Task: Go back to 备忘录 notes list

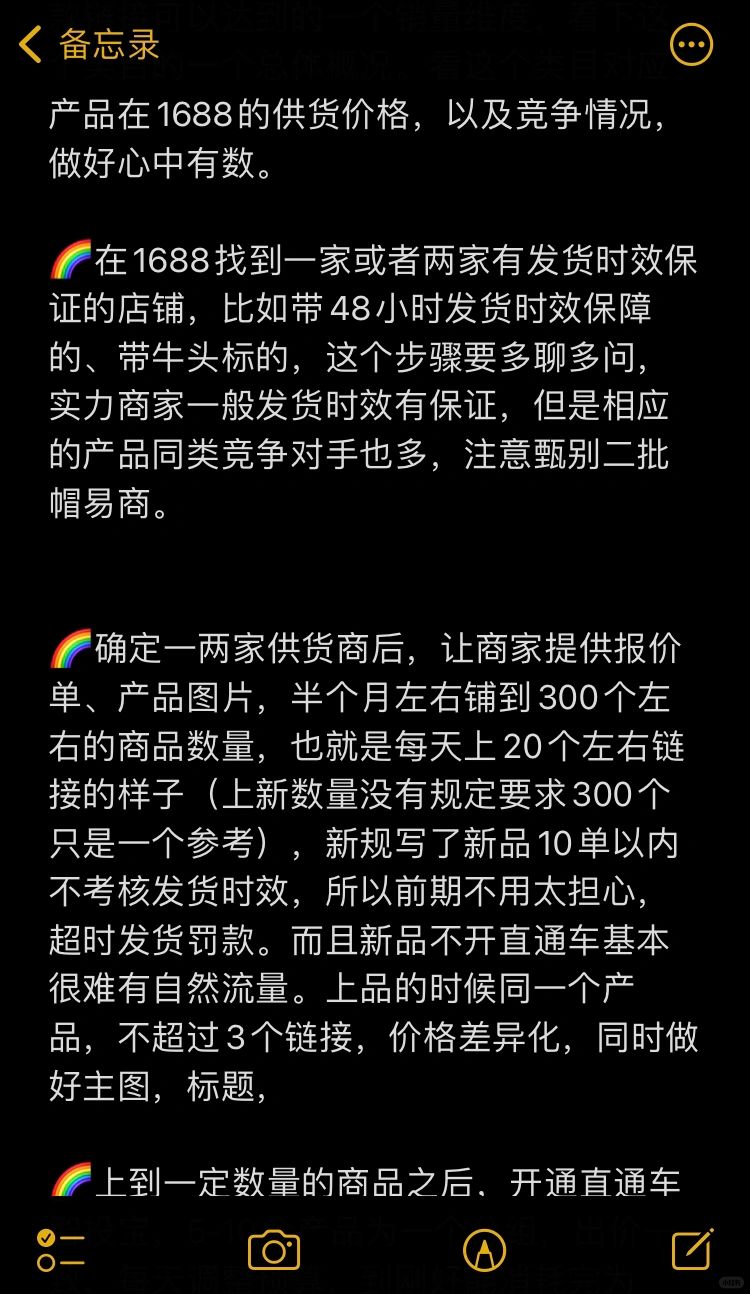Action: (x=88, y=45)
